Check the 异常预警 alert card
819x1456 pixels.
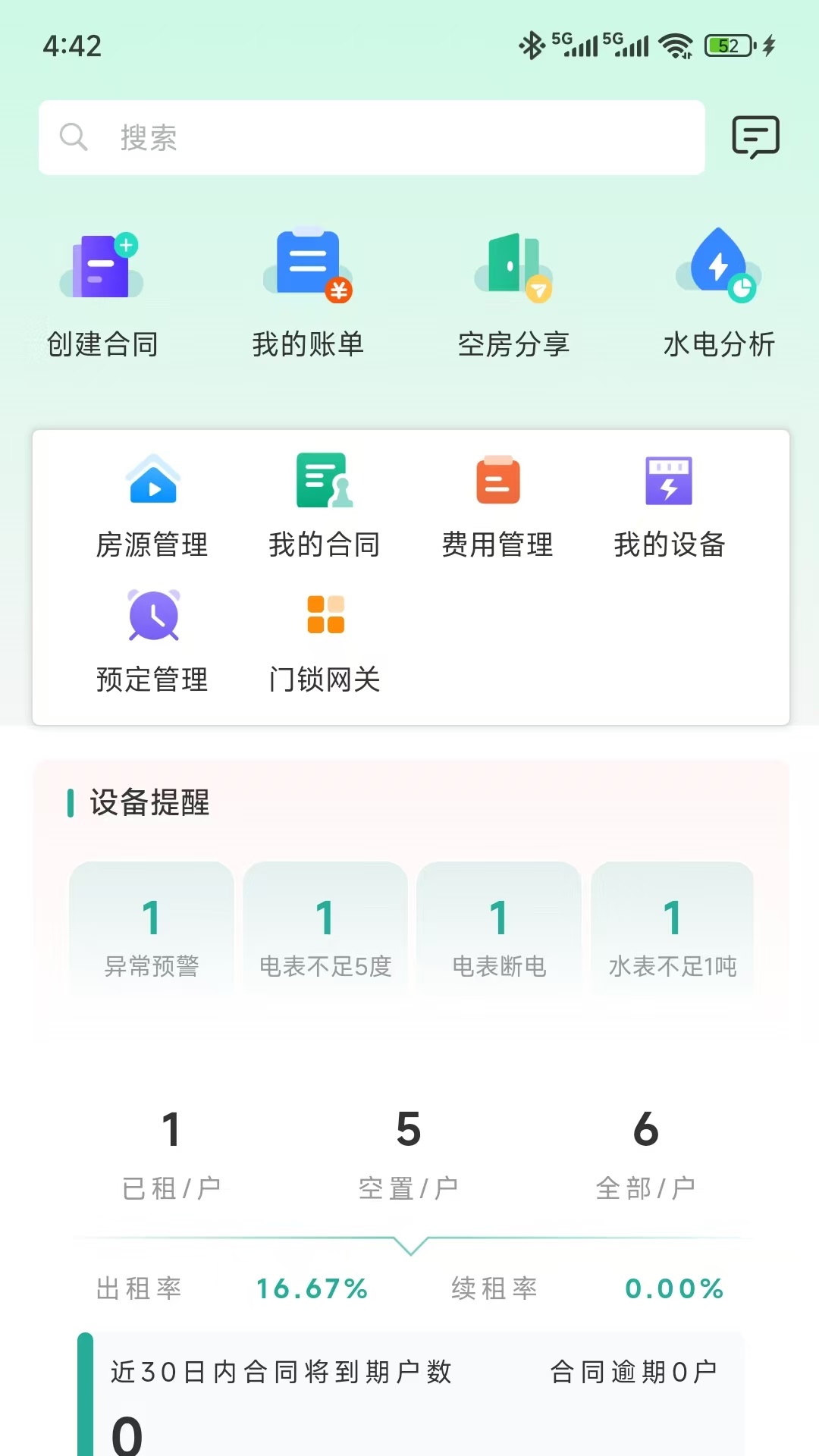click(152, 929)
